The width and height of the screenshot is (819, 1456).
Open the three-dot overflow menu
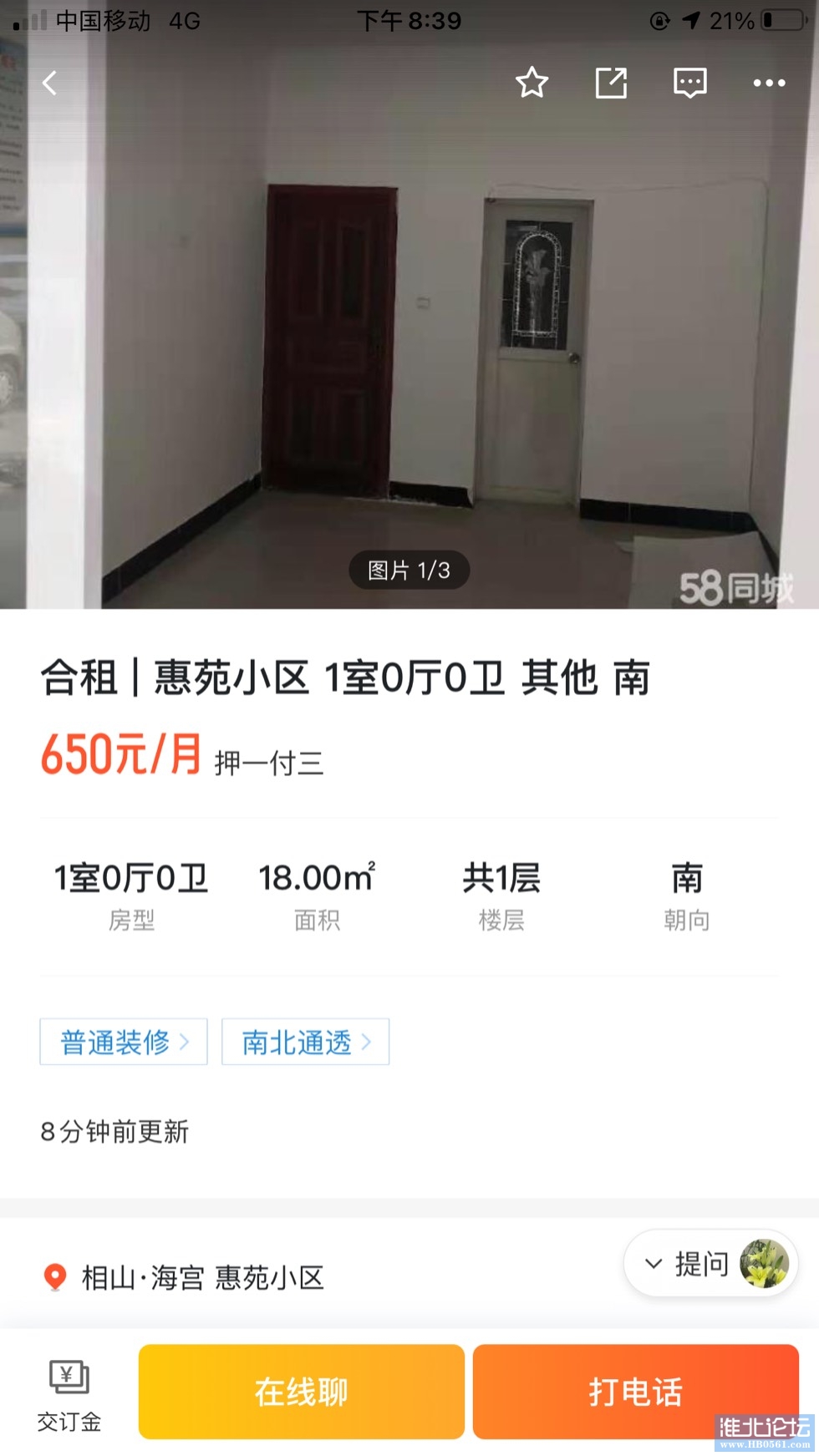click(769, 83)
